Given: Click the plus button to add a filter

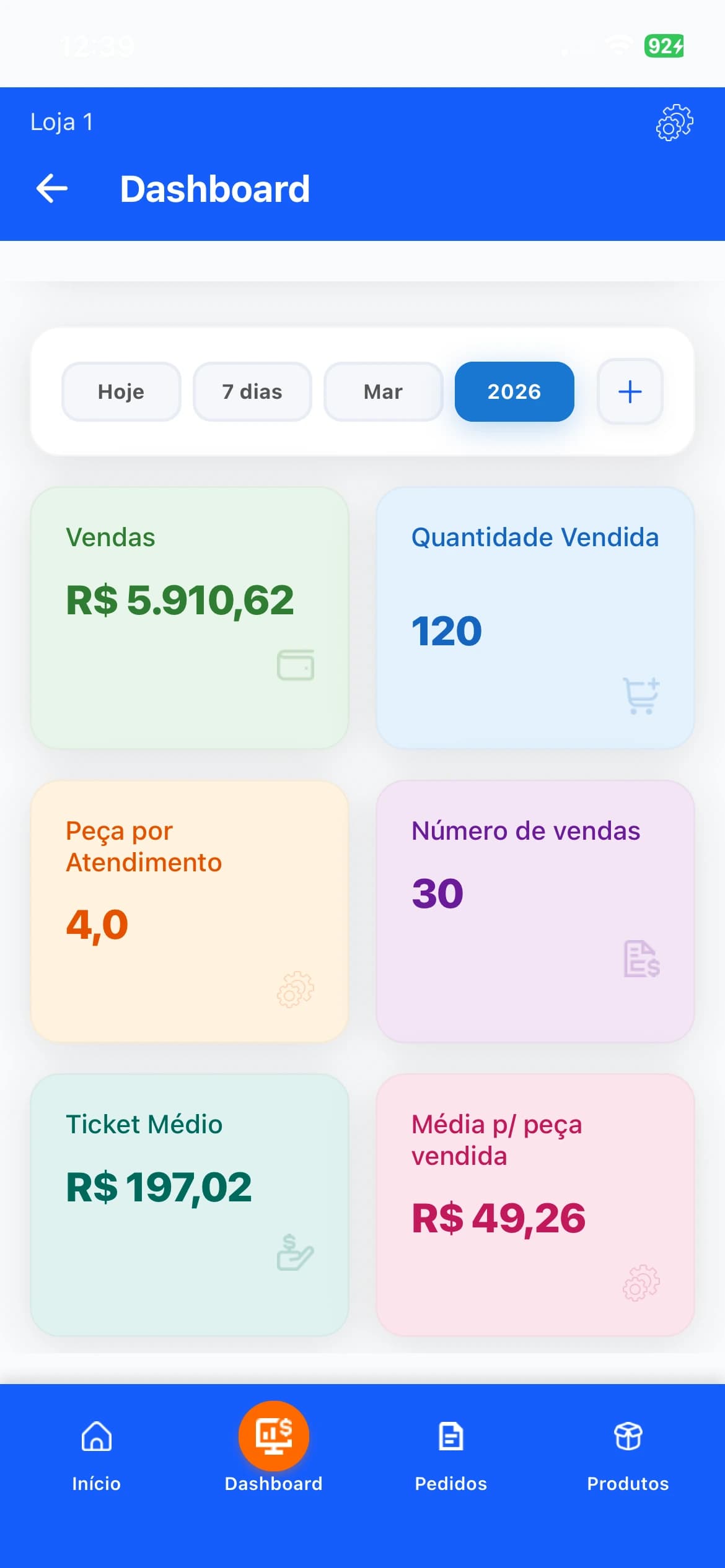Looking at the screenshot, I should point(630,391).
